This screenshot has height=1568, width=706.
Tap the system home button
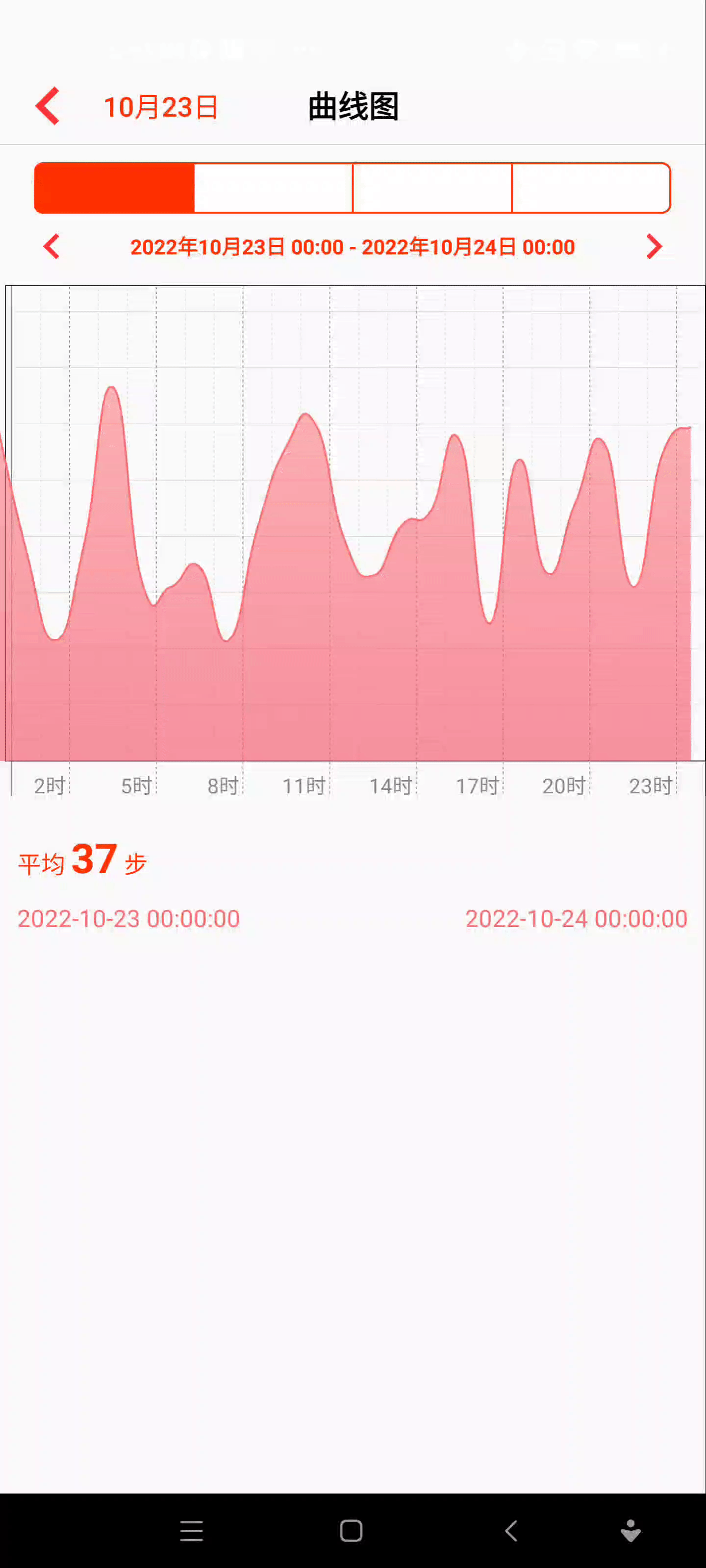[x=351, y=1530]
